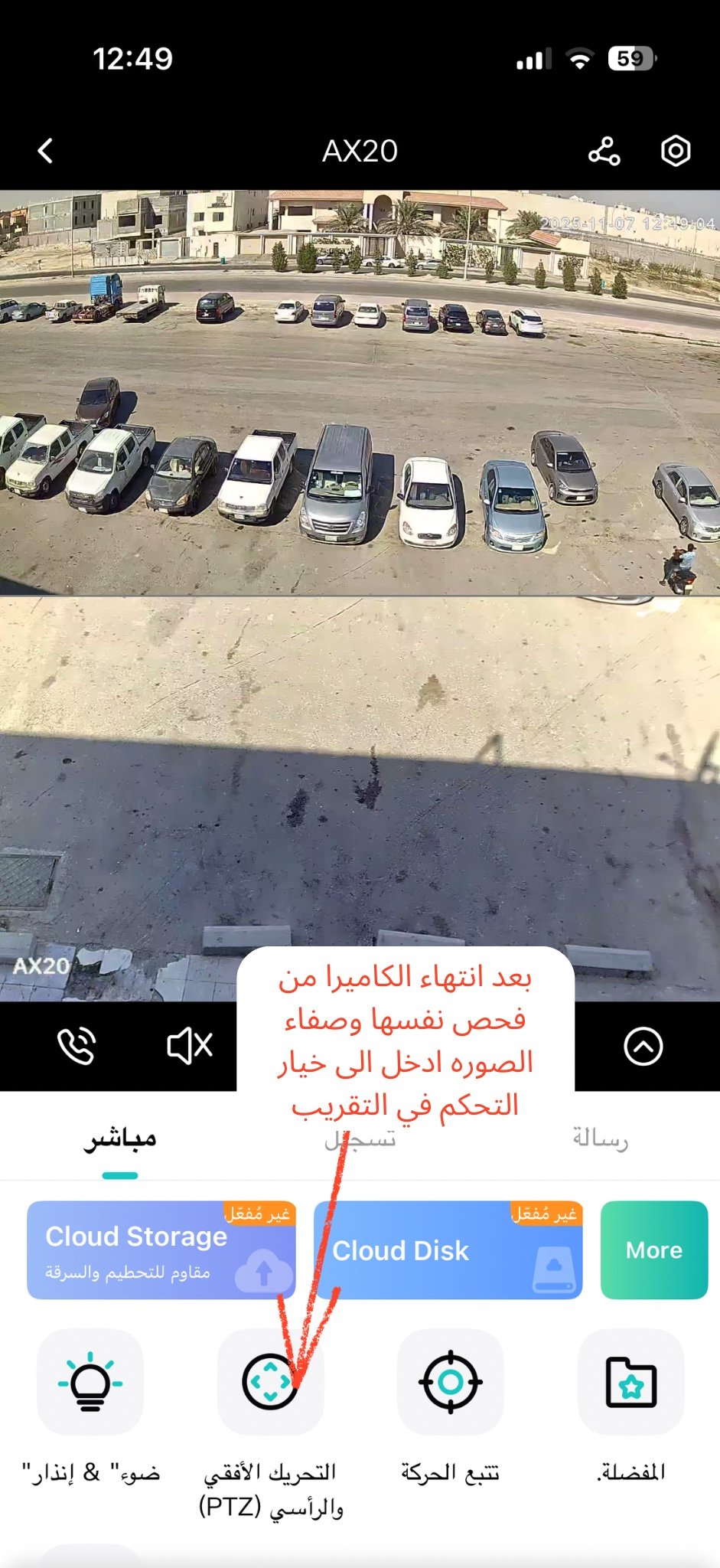Share the AX20 camera
Screen dimensions: 720x1568
tap(604, 151)
